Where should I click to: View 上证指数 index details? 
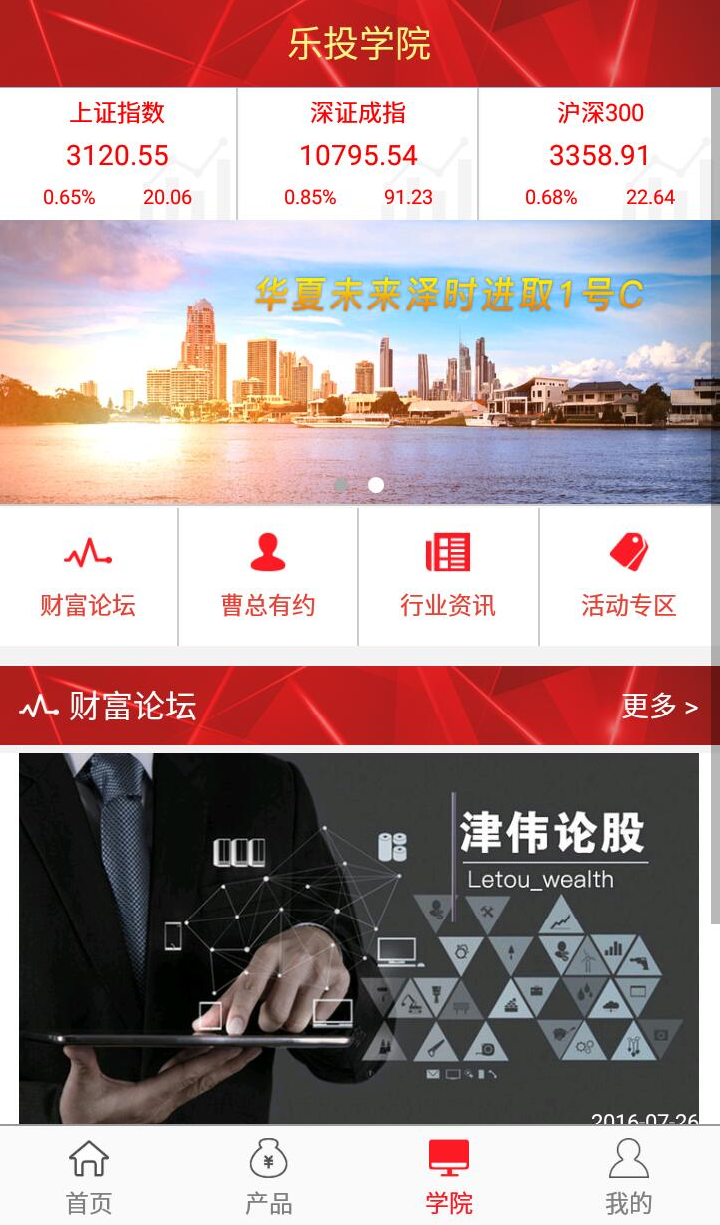click(118, 154)
